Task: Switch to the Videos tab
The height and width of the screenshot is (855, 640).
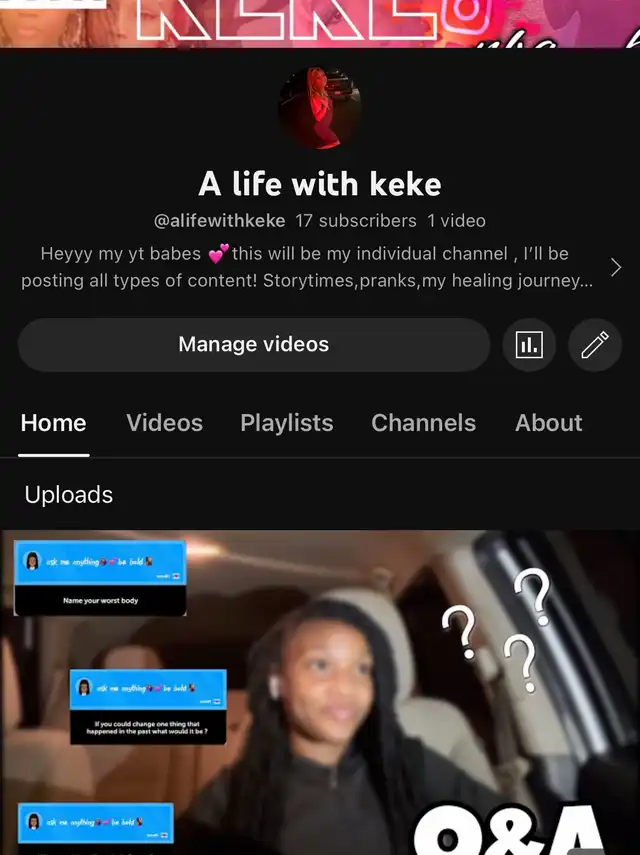Action: coord(164,423)
